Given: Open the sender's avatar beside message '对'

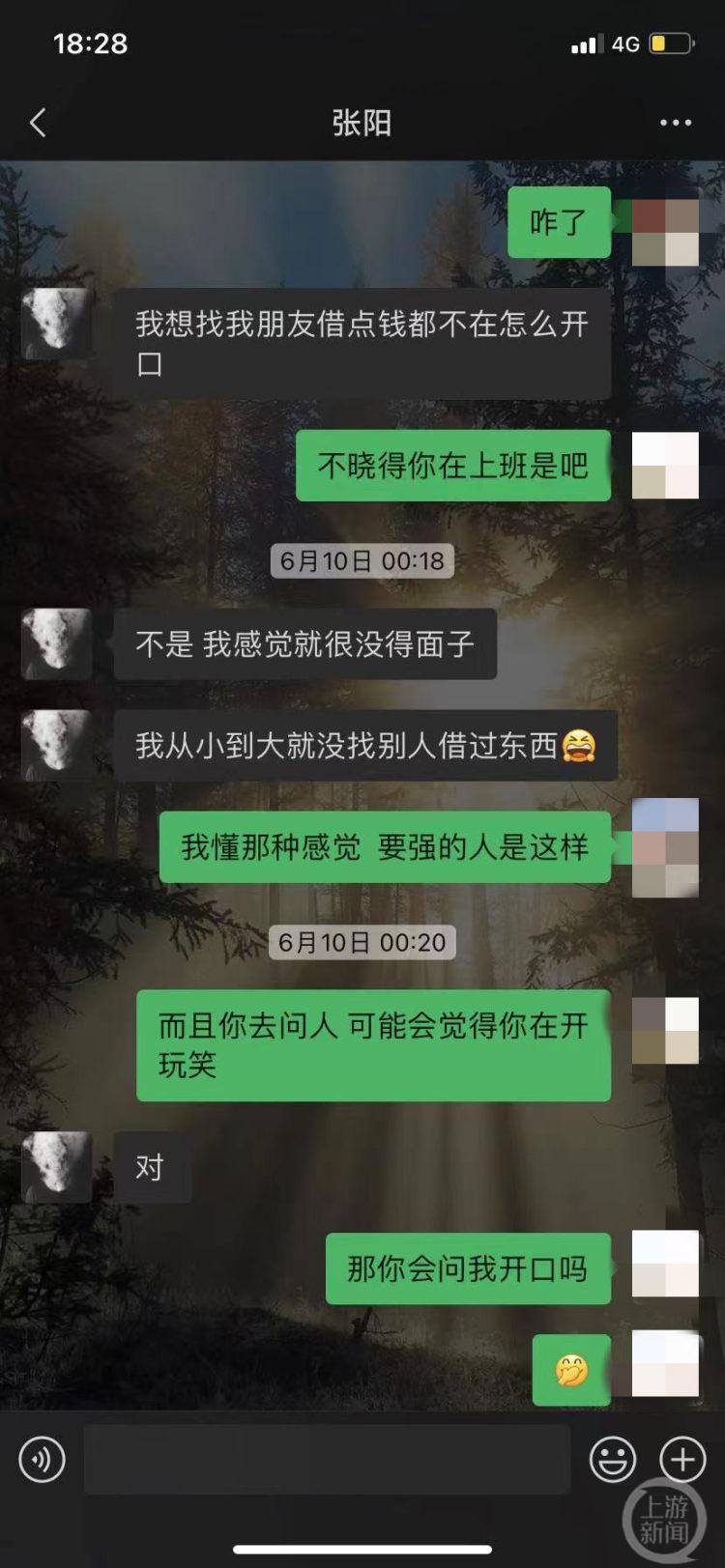Looking at the screenshot, I should point(57,1166).
